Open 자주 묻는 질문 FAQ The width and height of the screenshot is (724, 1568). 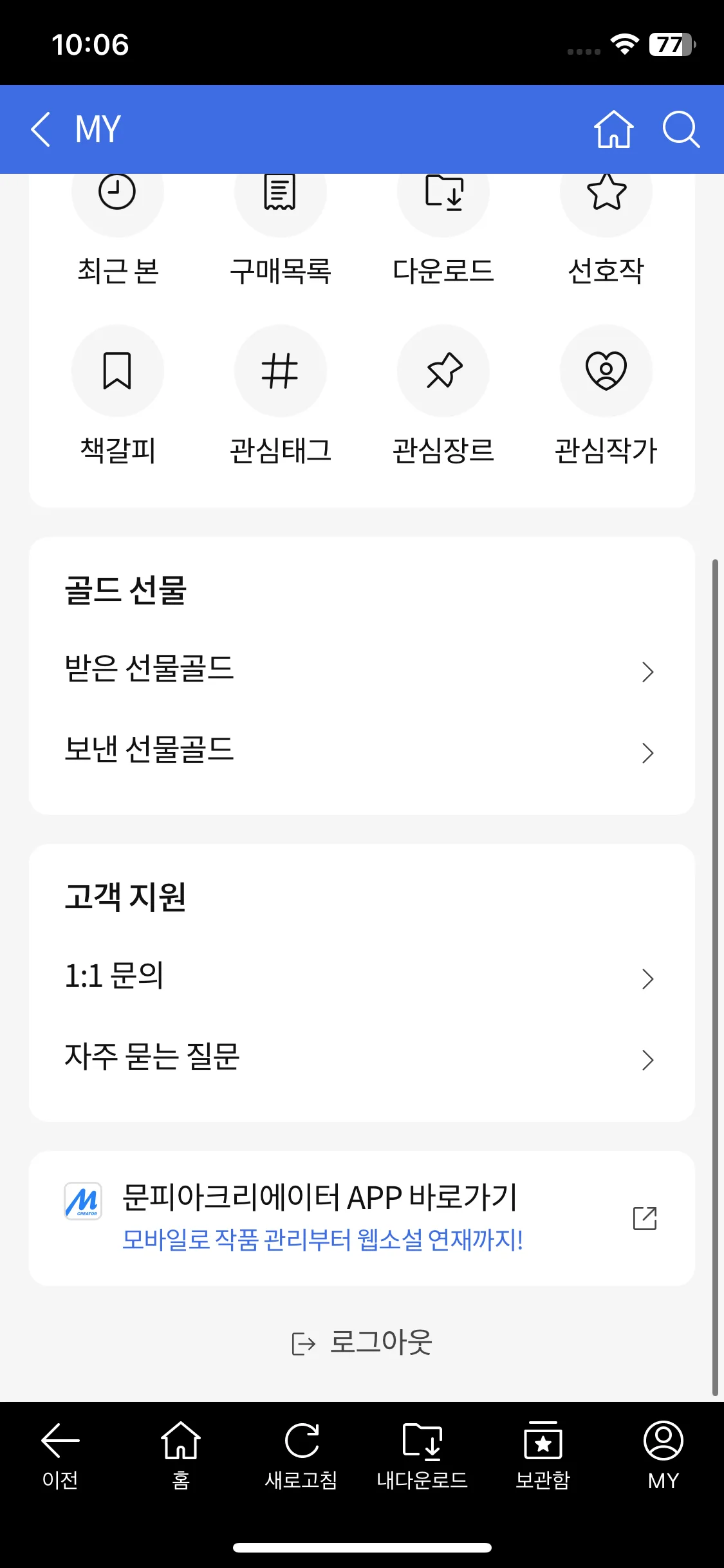pos(362,1058)
